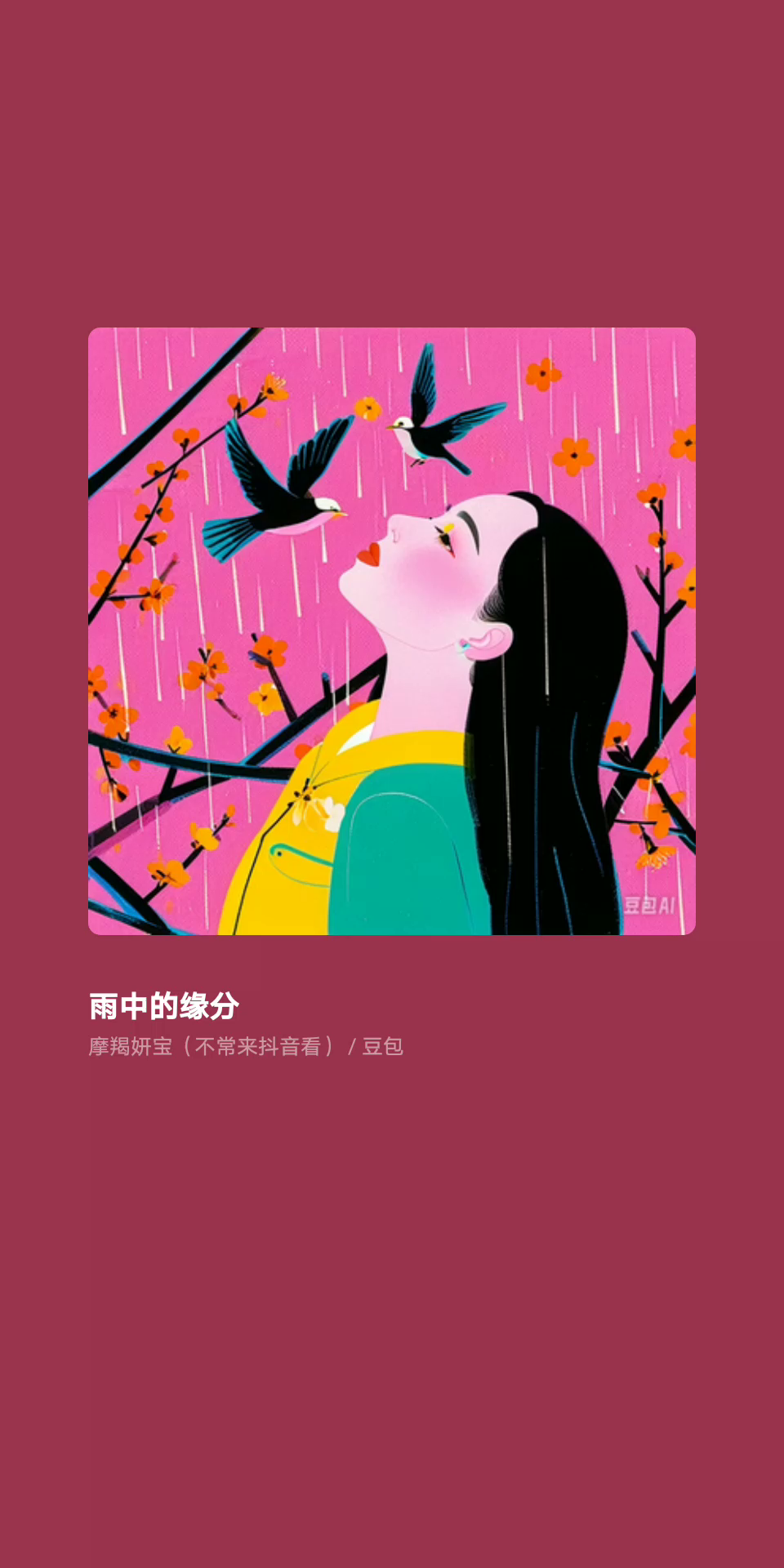Tap the 雨中的缘分 album cover

392,630
